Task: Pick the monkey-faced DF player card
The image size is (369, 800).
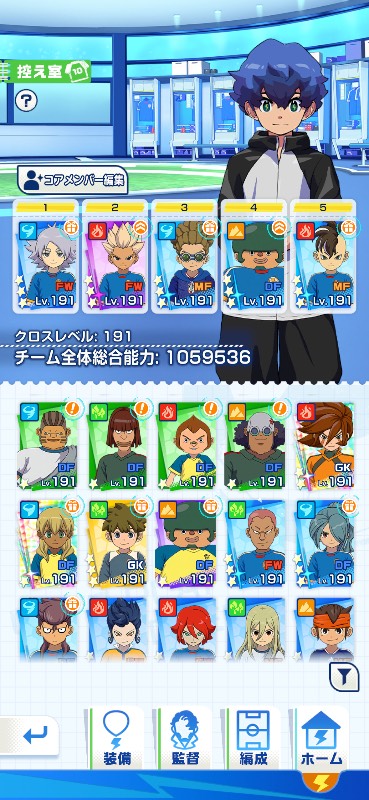Action: coord(186,445)
